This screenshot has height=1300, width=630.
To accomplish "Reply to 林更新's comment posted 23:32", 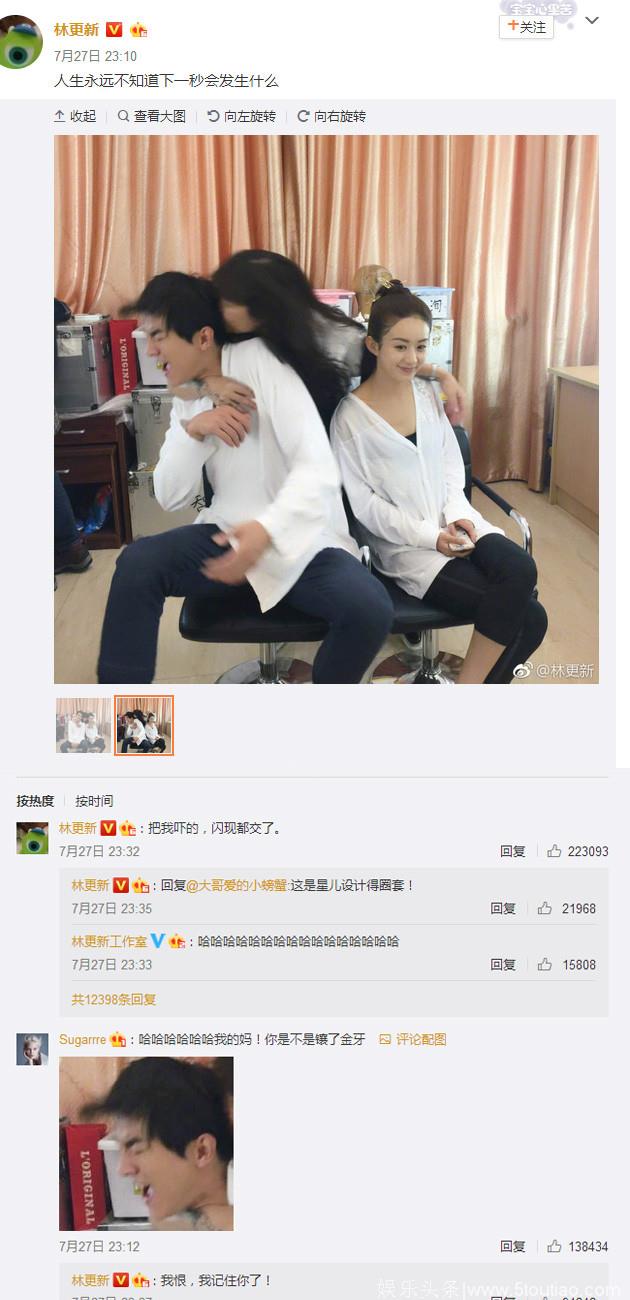I will pyautogui.click(x=512, y=851).
